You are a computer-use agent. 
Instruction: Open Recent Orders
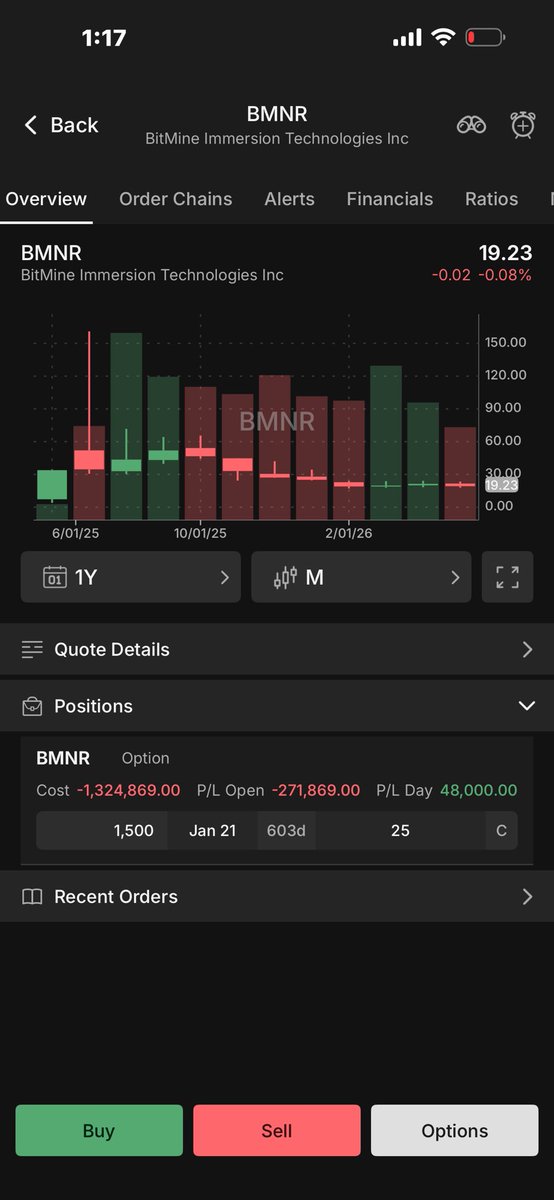pos(277,896)
